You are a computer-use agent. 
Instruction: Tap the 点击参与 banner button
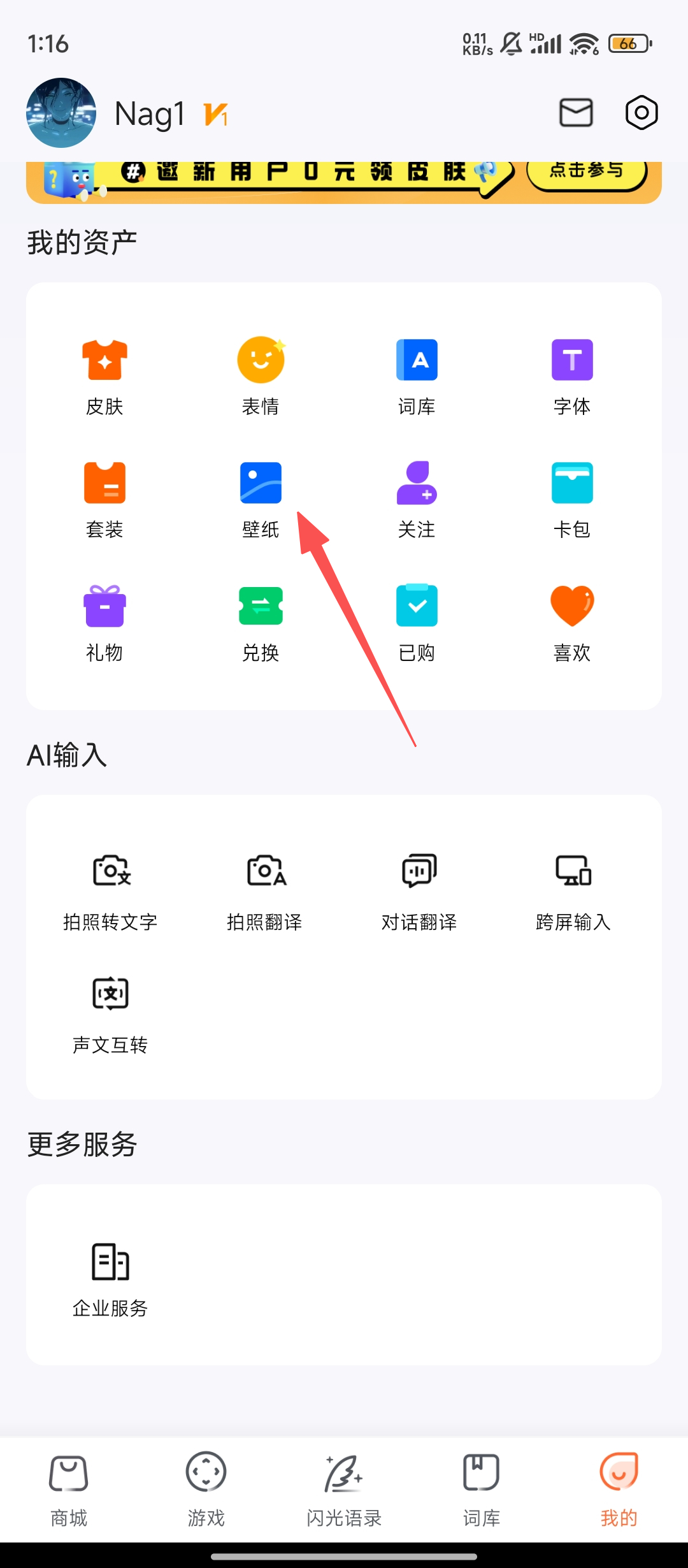click(x=586, y=172)
